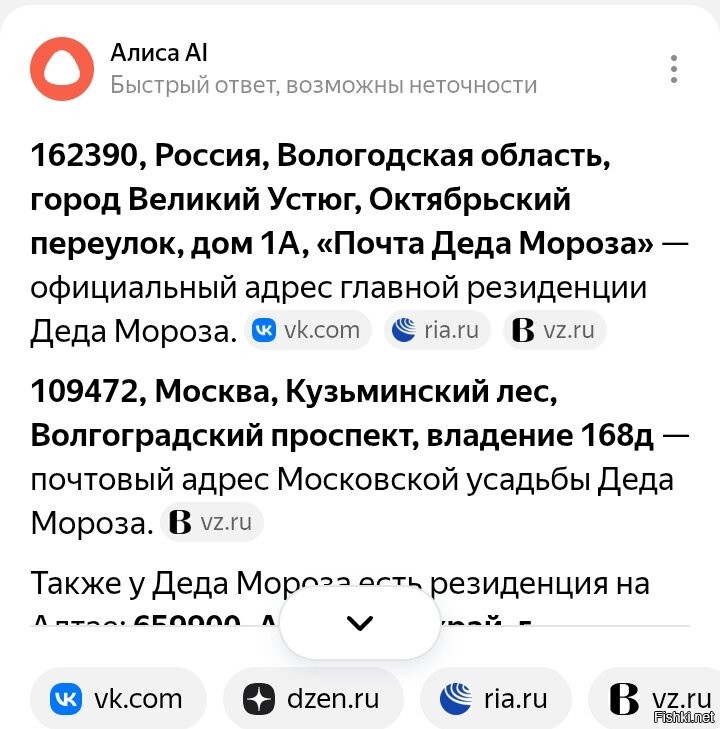The image size is (720, 729).
Task: Open vz.ru source after Moscow estate address
Action: coord(211,522)
